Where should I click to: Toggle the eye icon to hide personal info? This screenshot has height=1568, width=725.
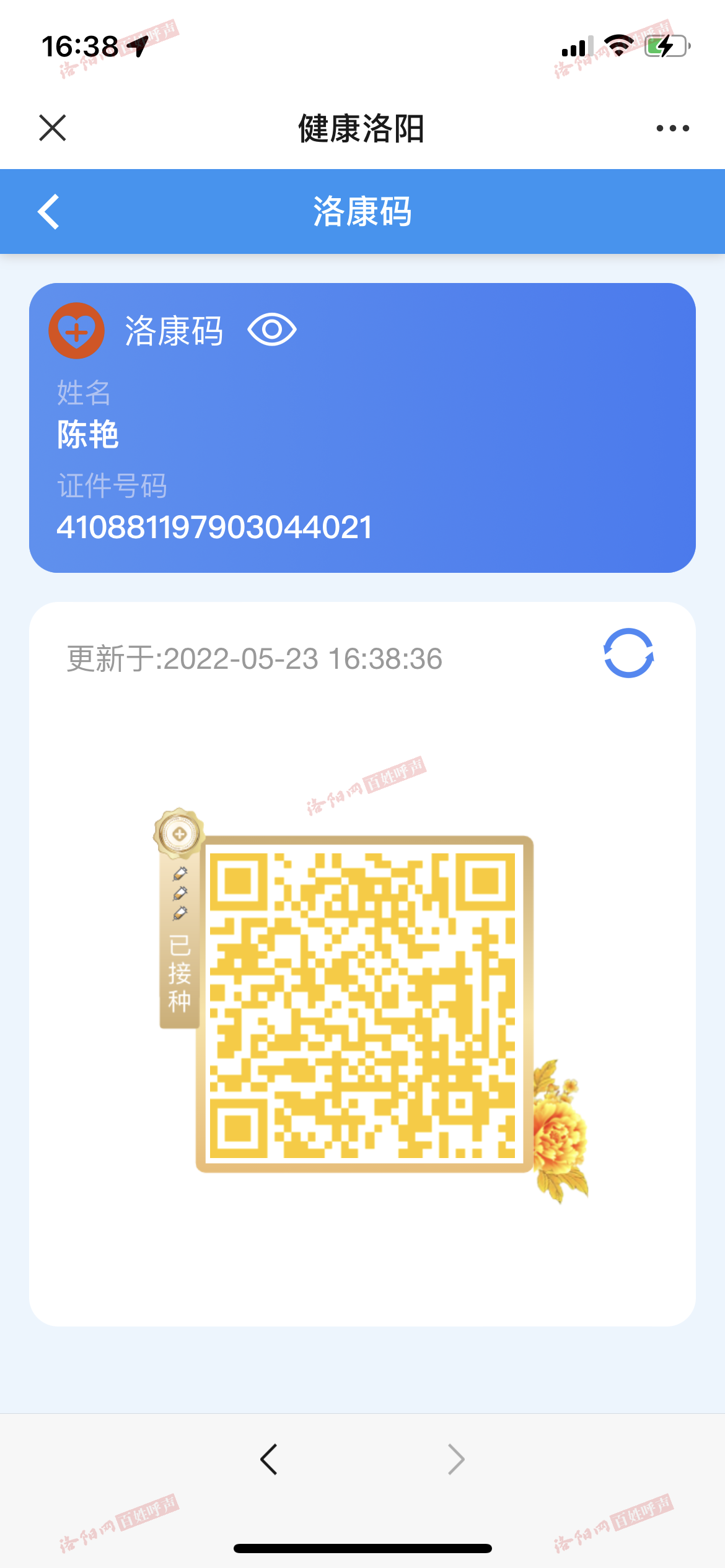click(x=272, y=330)
